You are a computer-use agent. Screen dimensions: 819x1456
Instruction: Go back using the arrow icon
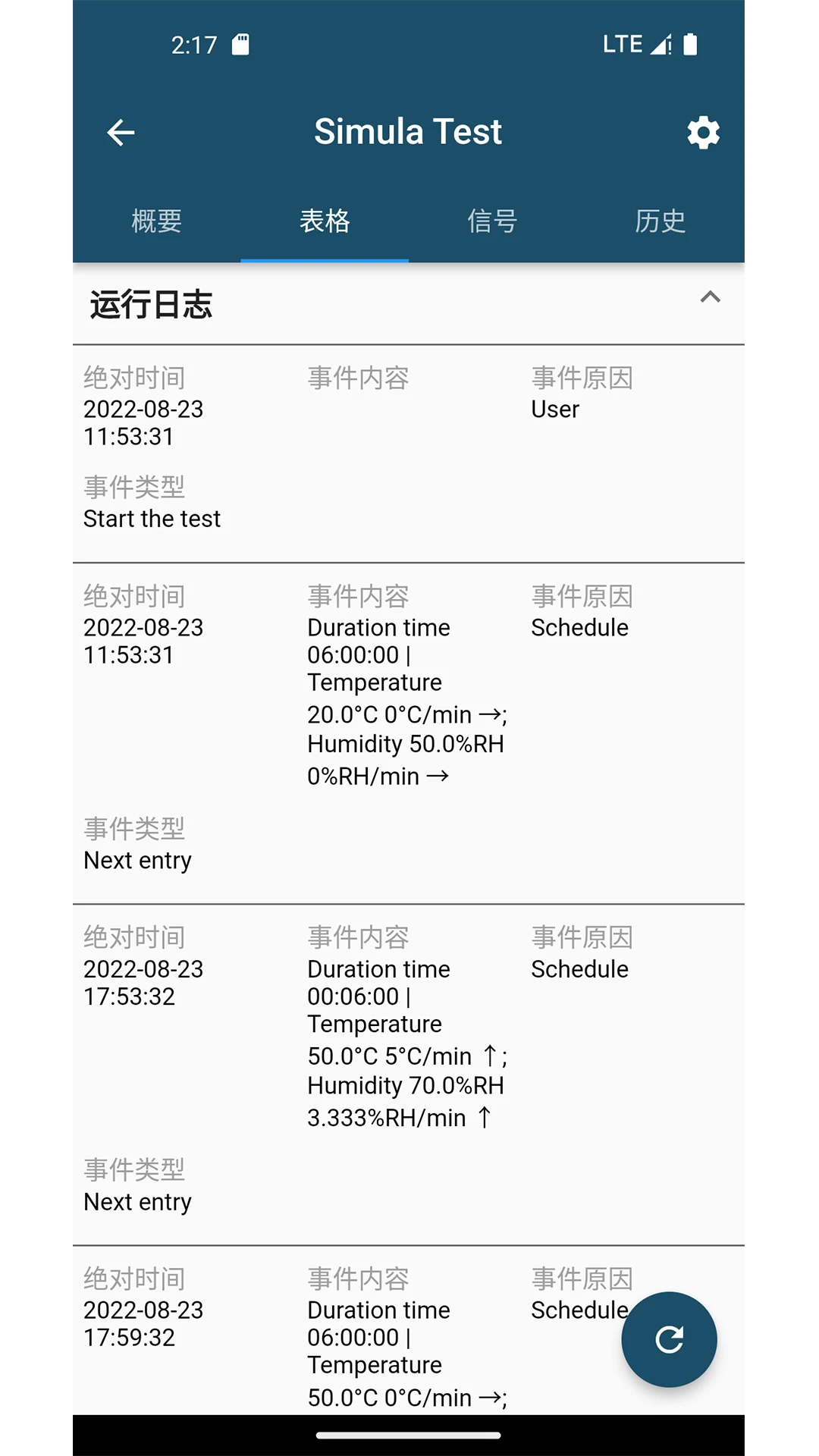[121, 133]
